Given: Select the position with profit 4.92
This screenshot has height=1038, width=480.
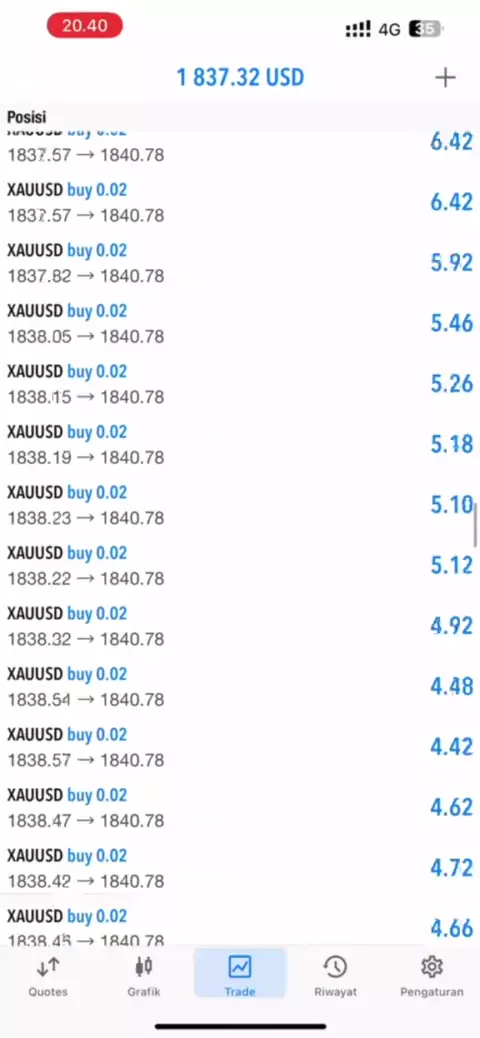Looking at the screenshot, I should 240,626.
